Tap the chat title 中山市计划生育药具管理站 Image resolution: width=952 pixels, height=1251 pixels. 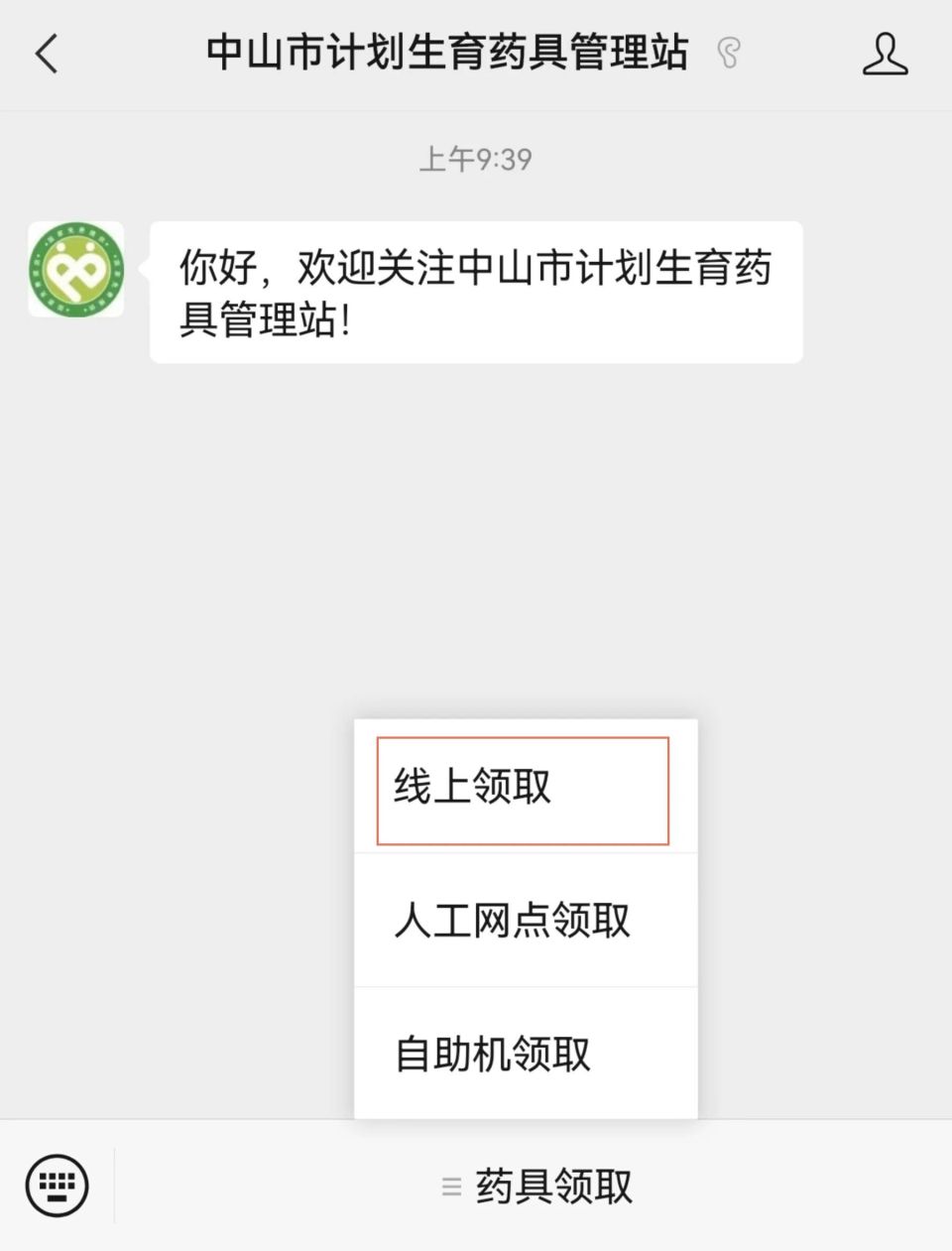click(446, 55)
